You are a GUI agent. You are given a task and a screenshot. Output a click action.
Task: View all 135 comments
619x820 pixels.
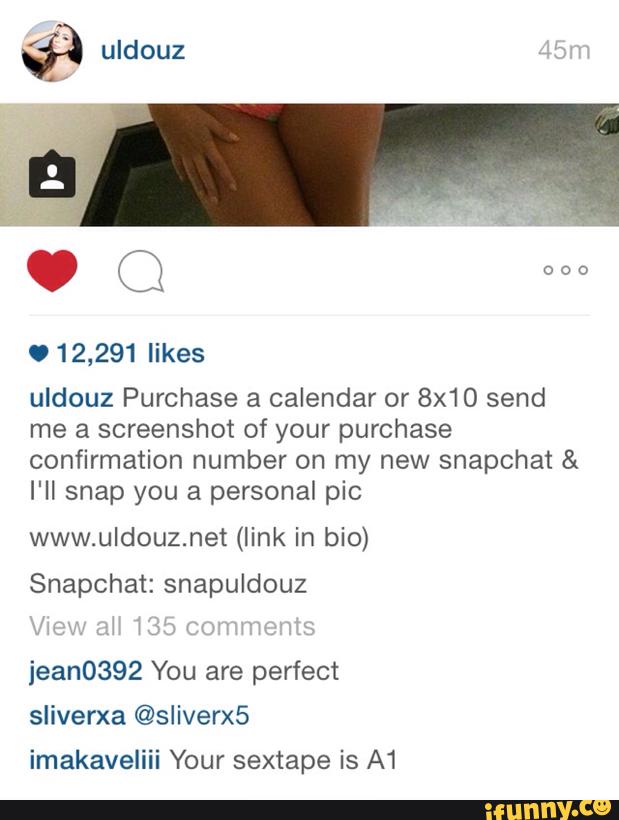click(172, 627)
